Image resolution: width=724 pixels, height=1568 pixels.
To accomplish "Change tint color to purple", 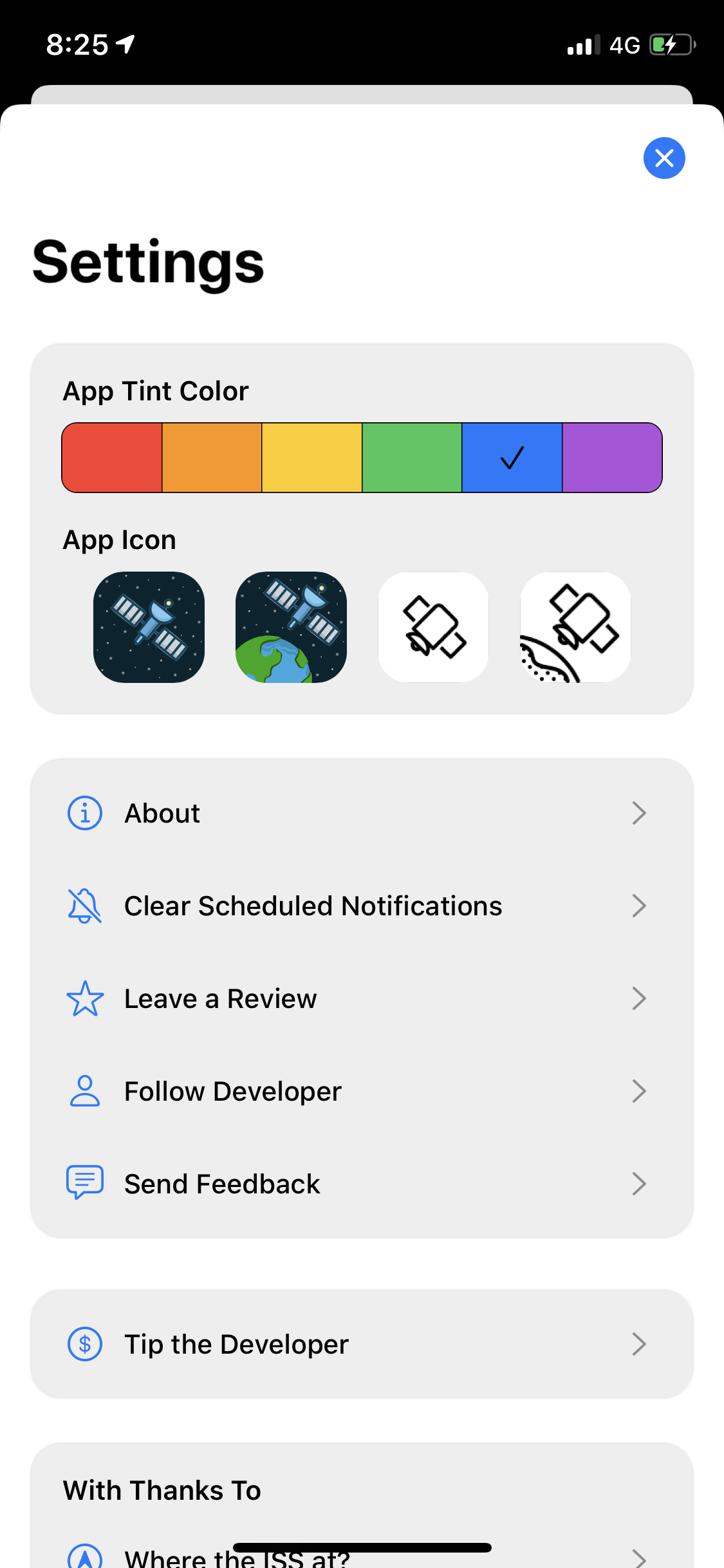I will click(x=612, y=458).
